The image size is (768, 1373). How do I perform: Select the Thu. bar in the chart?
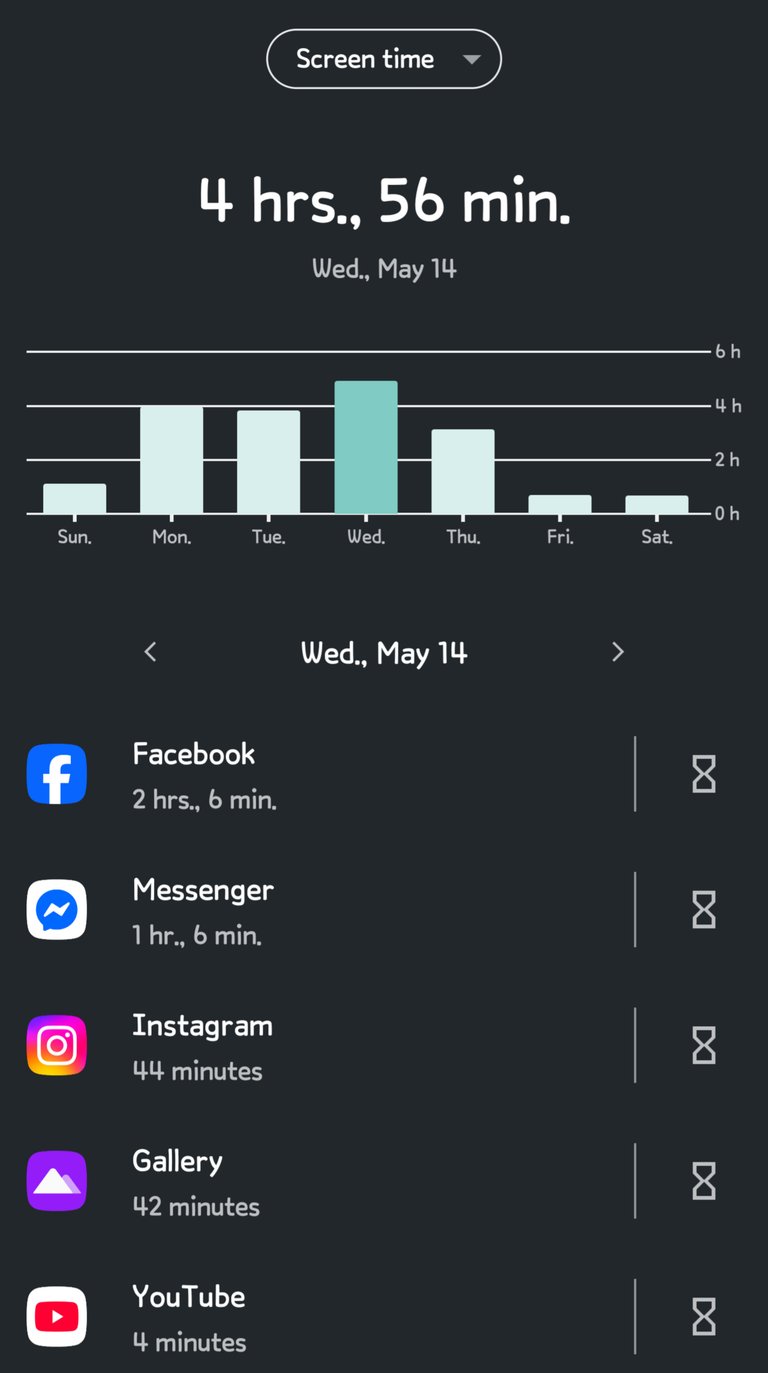pyautogui.click(x=463, y=471)
